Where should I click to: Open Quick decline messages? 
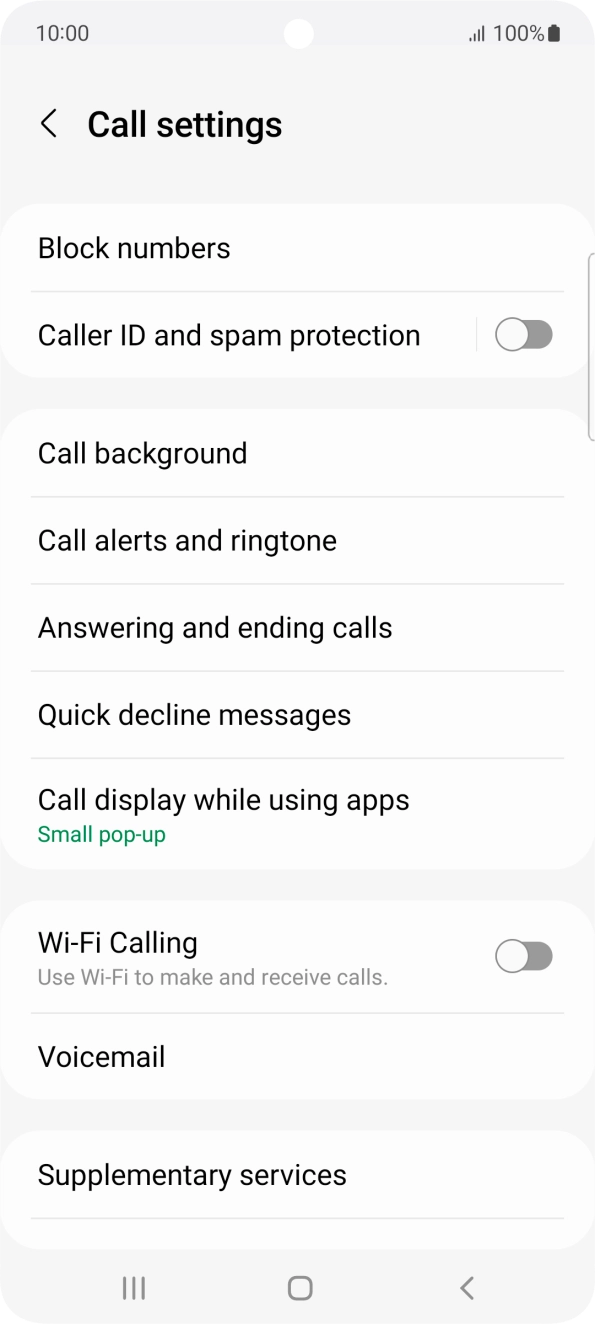(x=297, y=715)
